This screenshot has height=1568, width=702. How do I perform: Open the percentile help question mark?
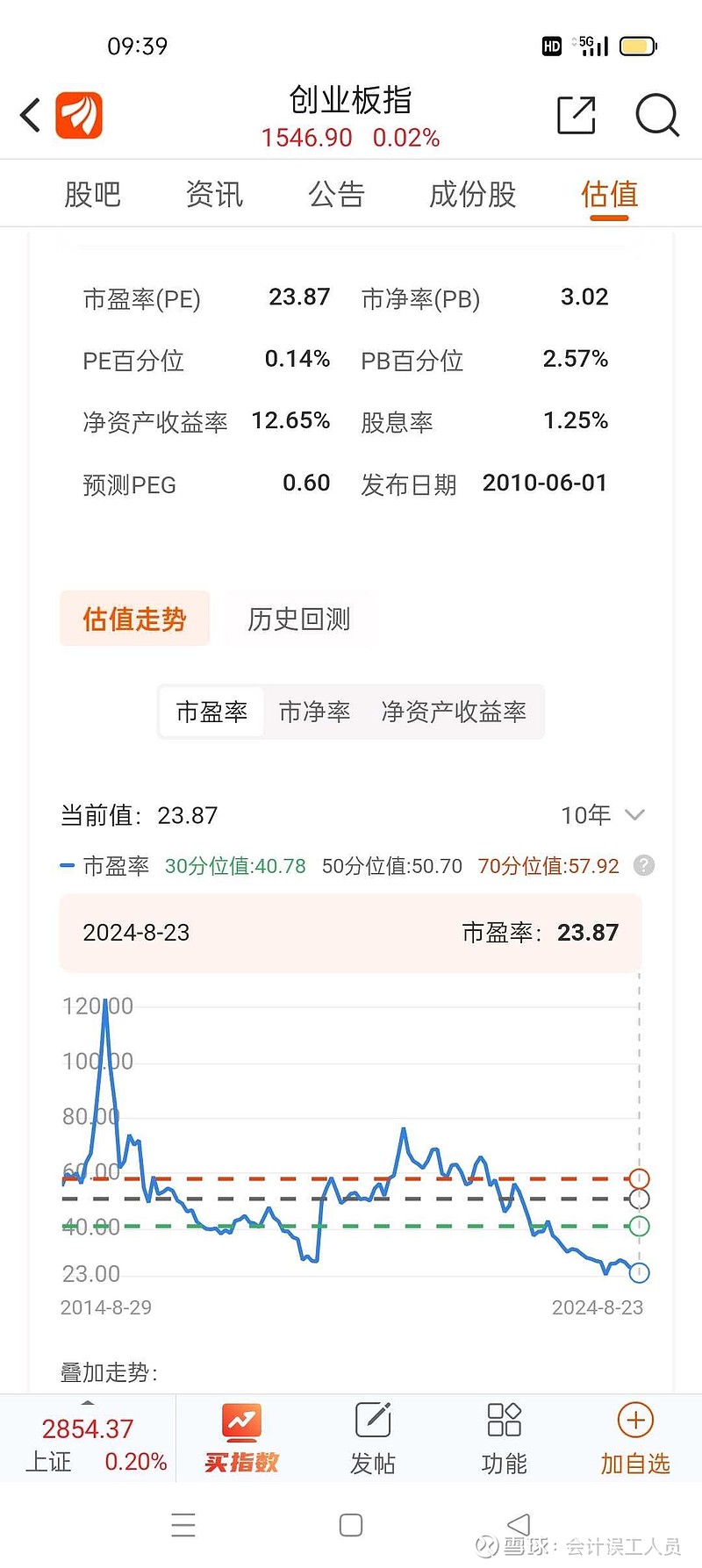(x=643, y=866)
